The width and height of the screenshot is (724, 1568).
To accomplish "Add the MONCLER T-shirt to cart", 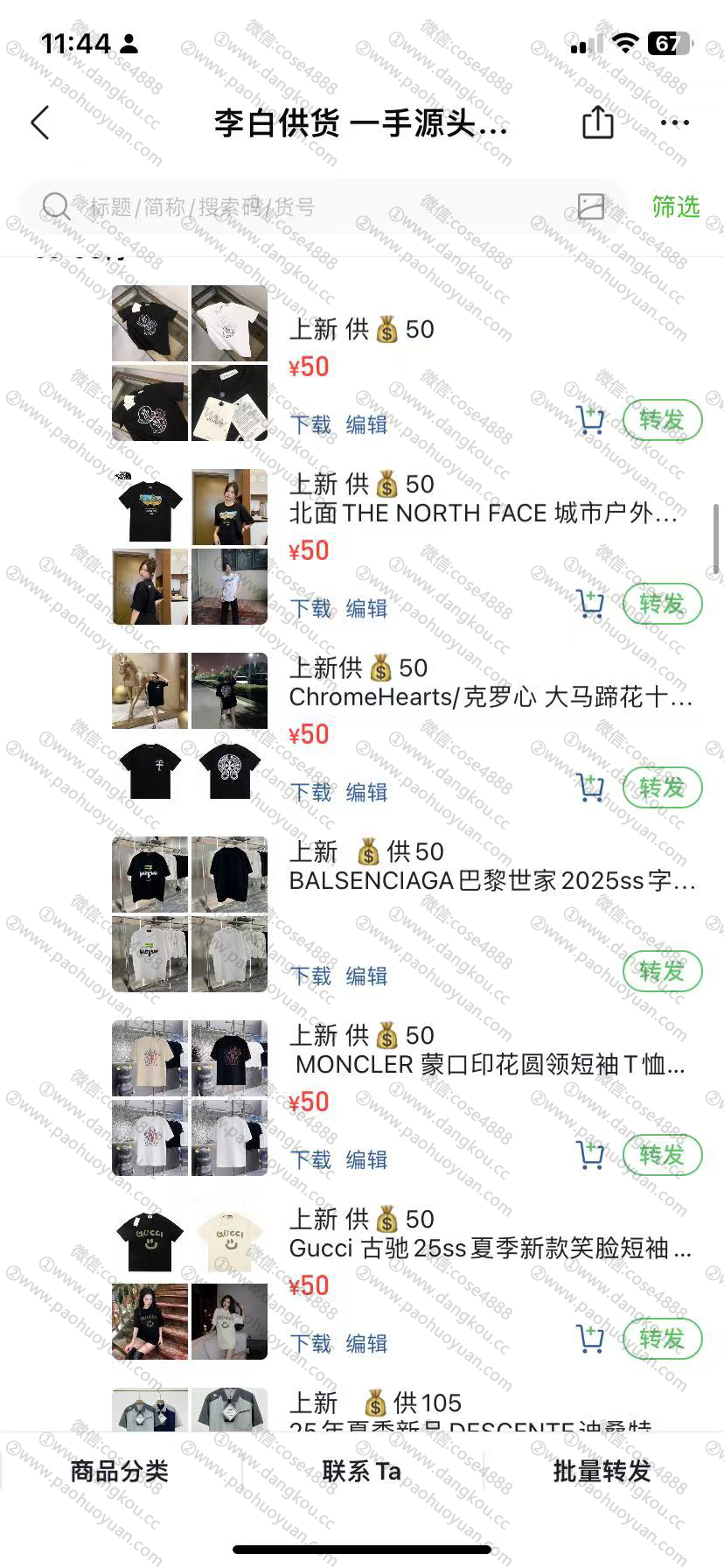I will click(x=591, y=1155).
